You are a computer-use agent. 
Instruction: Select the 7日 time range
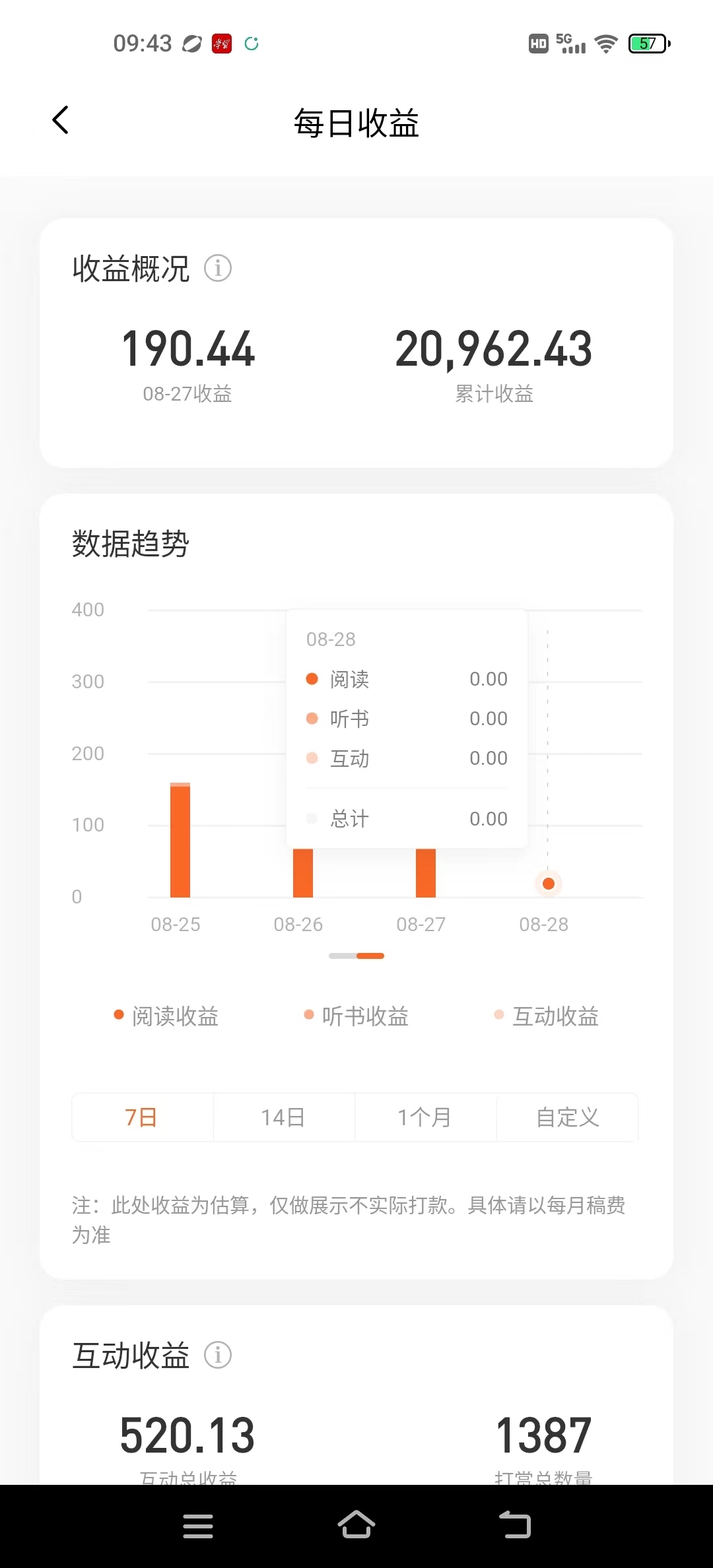(142, 1117)
